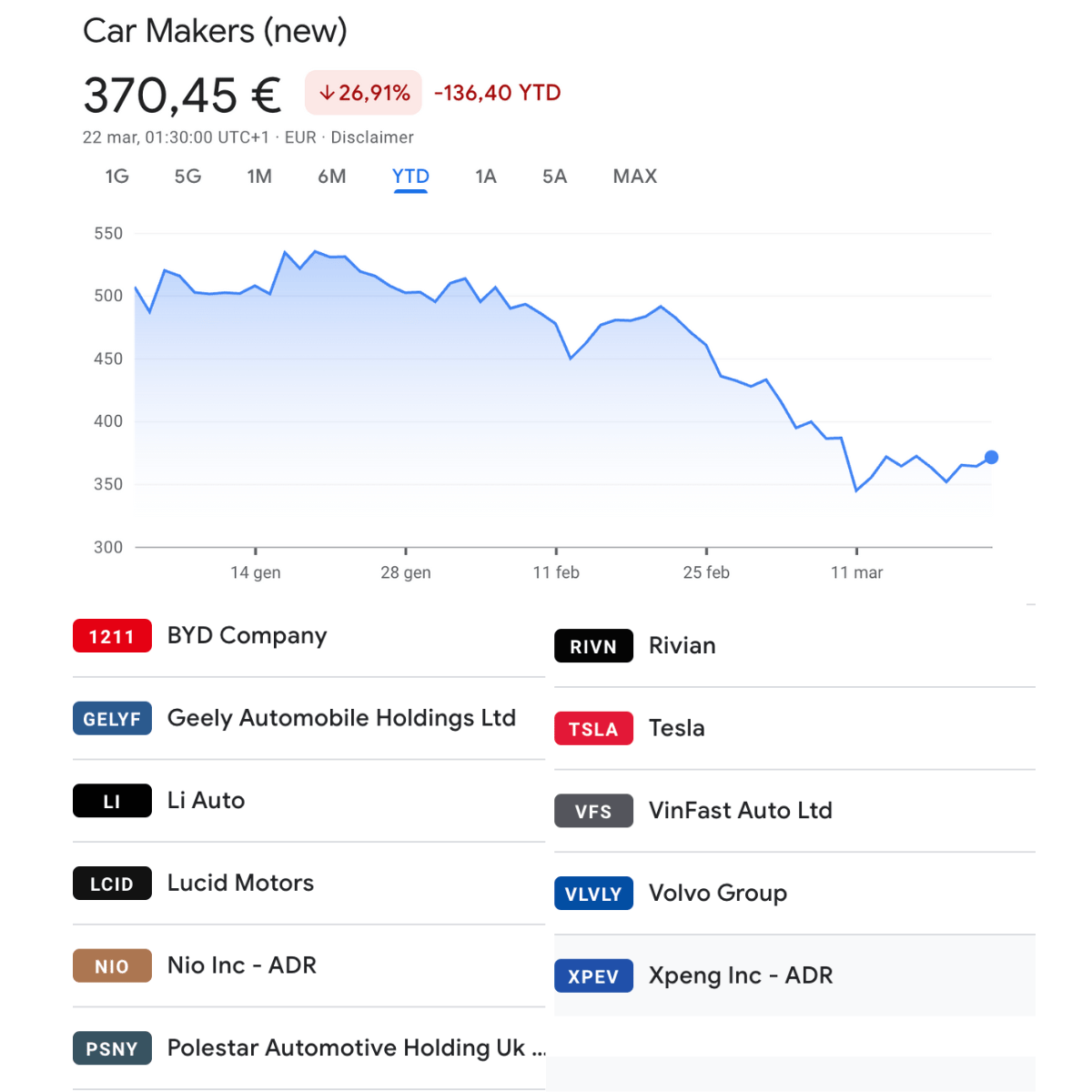The image size is (1092, 1092).
Task: Select the YTD range tab
Action: pos(410,177)
